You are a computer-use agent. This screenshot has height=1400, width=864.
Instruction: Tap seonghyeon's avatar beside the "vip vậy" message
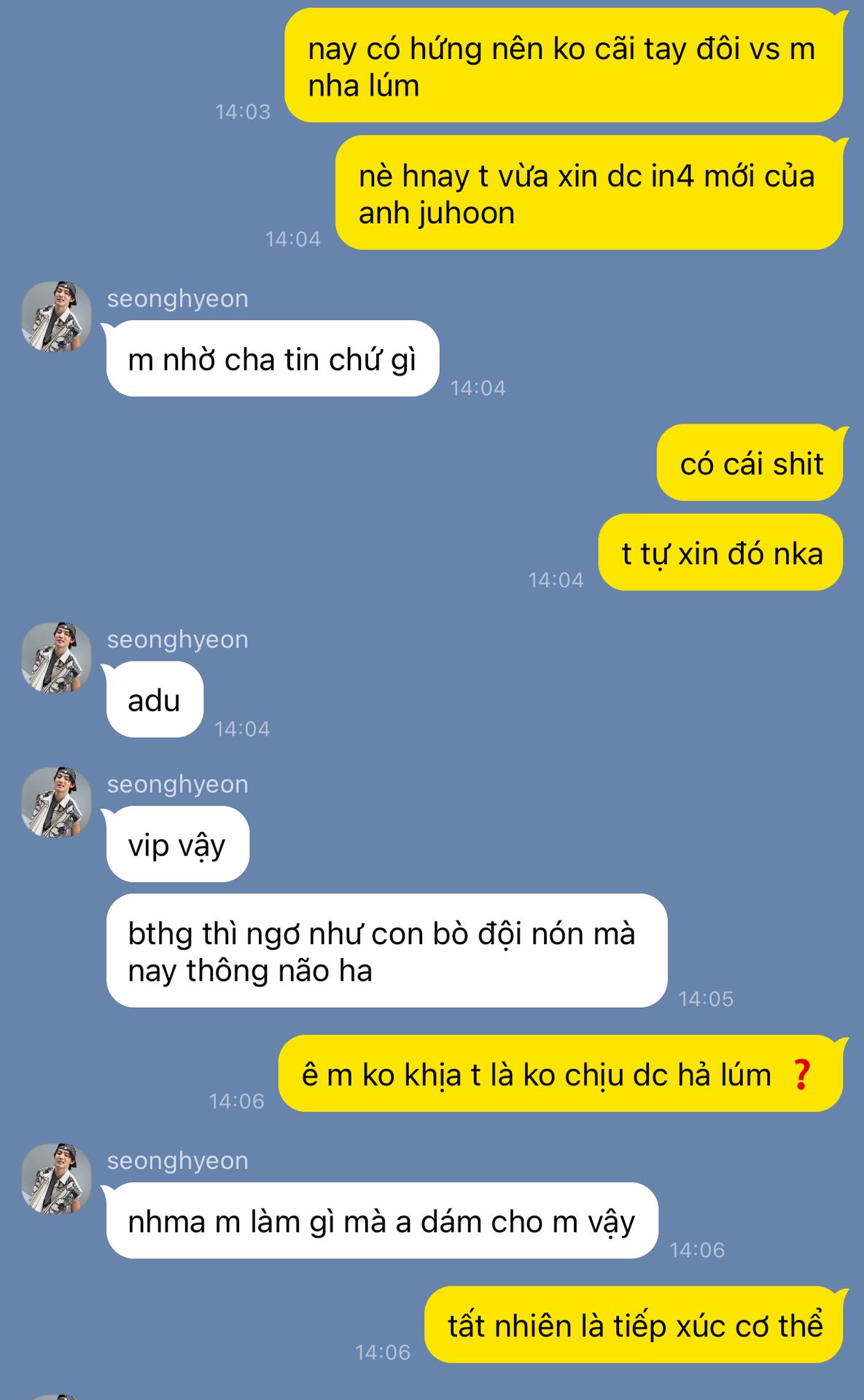pos(56,802)
